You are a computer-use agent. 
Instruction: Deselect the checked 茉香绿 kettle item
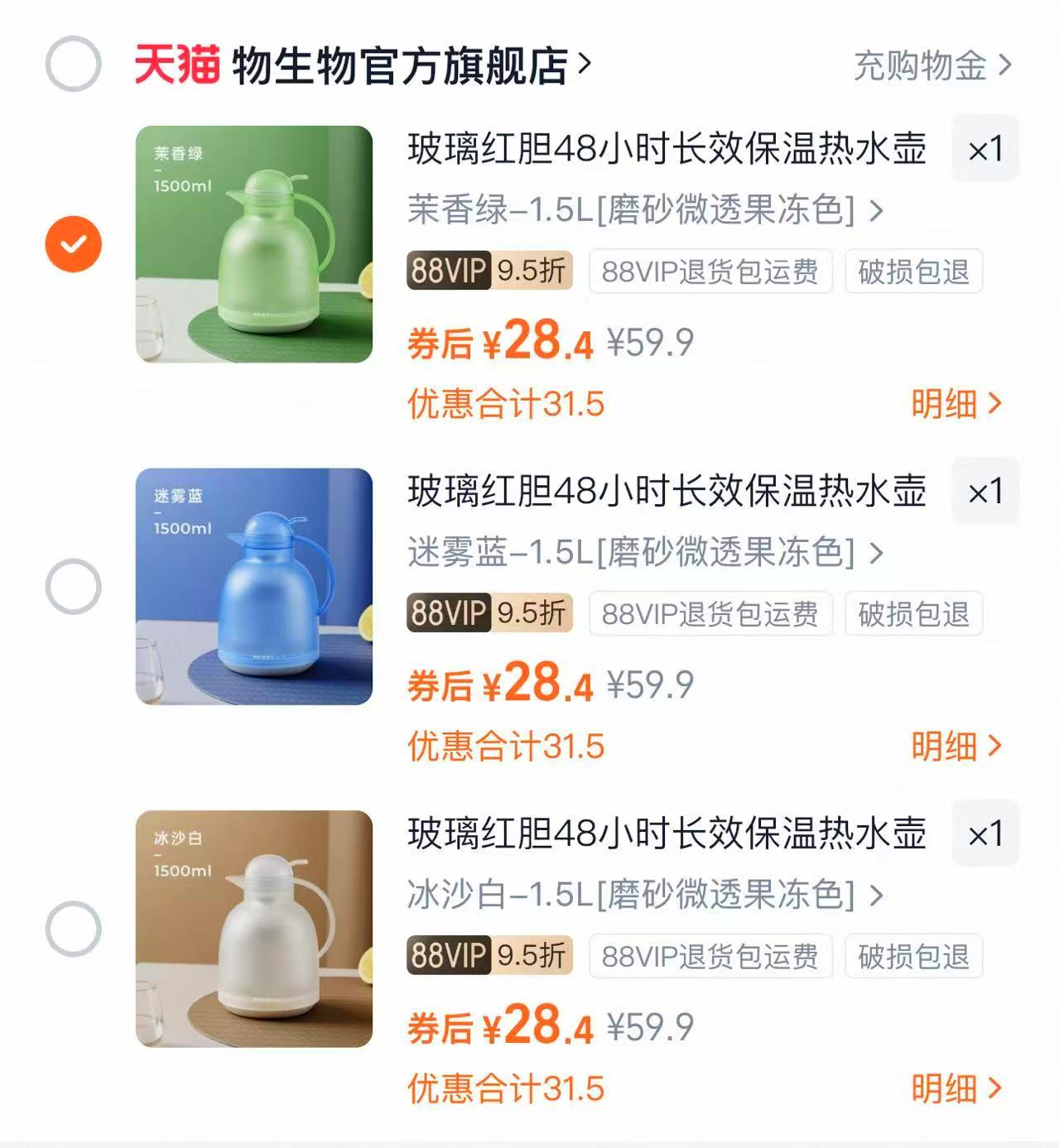coord(75,241)
